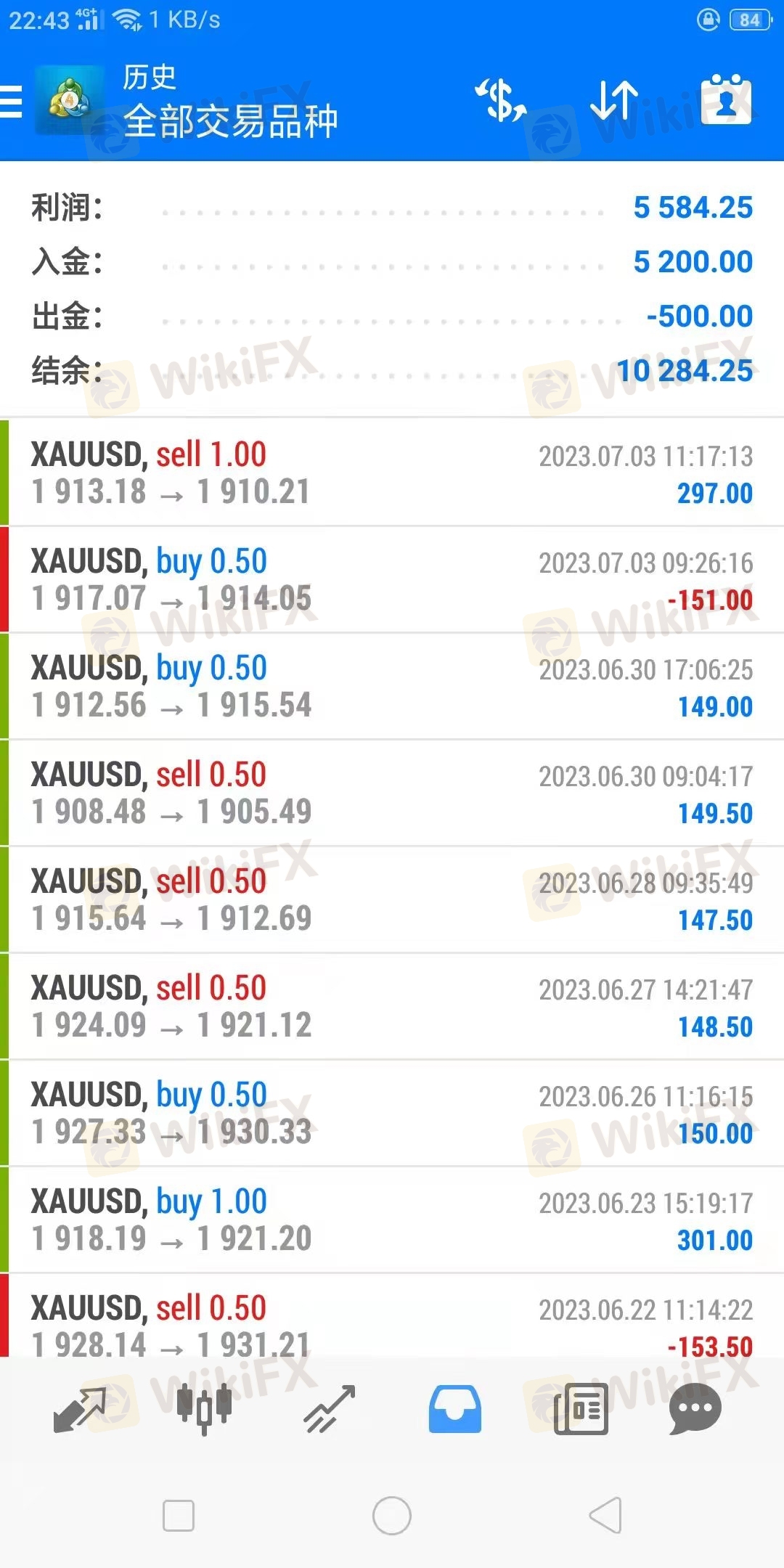784x1568 pixels.
Task: View the trade closed 2023.06.27 14:21:47
Action: point(392,1006)
